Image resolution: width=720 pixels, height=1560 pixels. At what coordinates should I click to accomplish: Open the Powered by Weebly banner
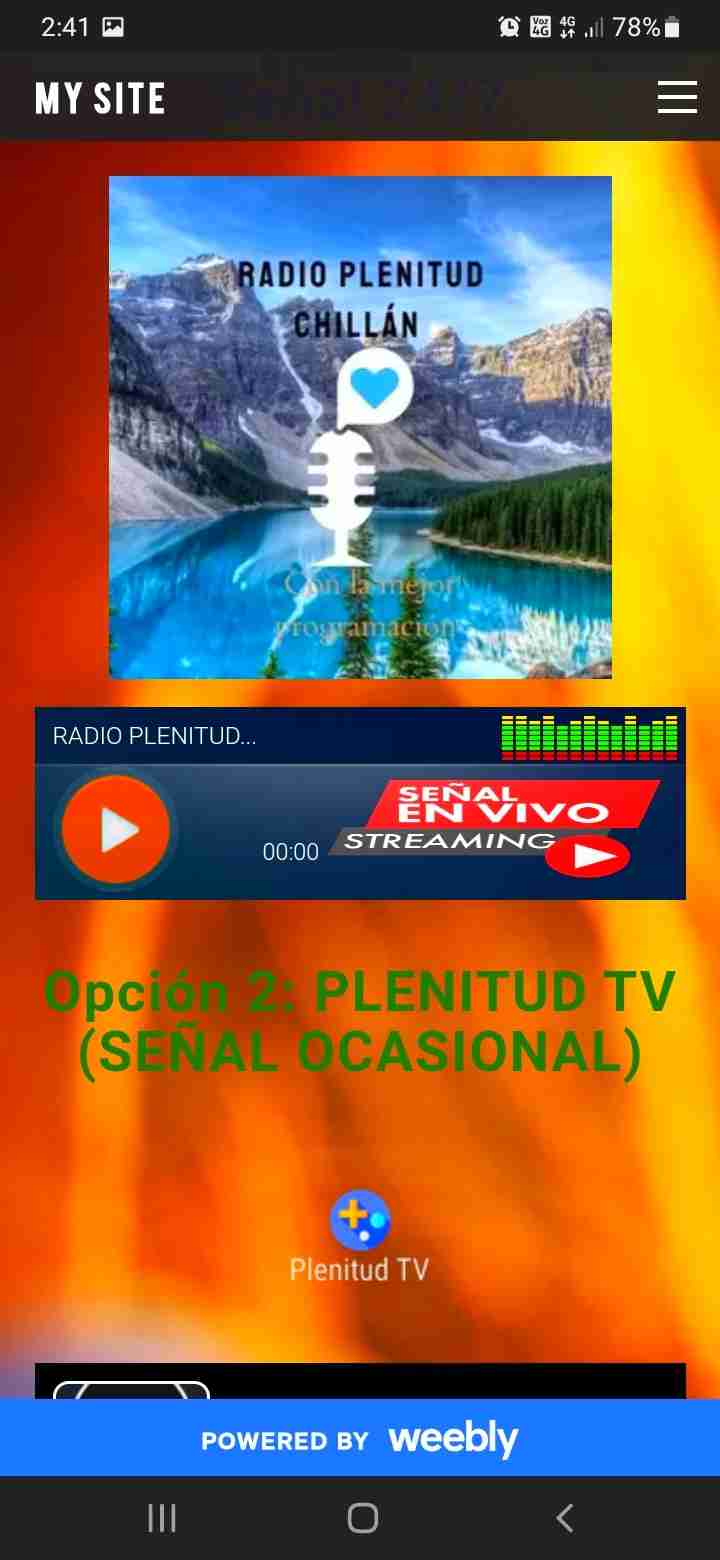click(x=360, y=1439)
